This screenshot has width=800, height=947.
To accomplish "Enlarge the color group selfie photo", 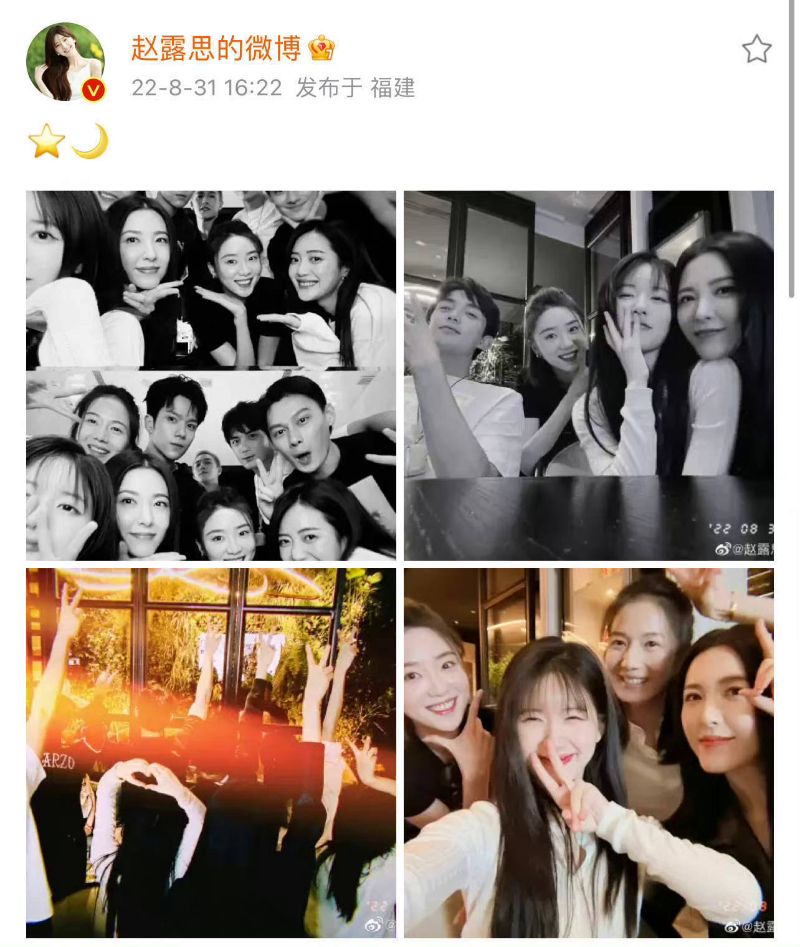I will pyautogui.click(x=588, y=752).
